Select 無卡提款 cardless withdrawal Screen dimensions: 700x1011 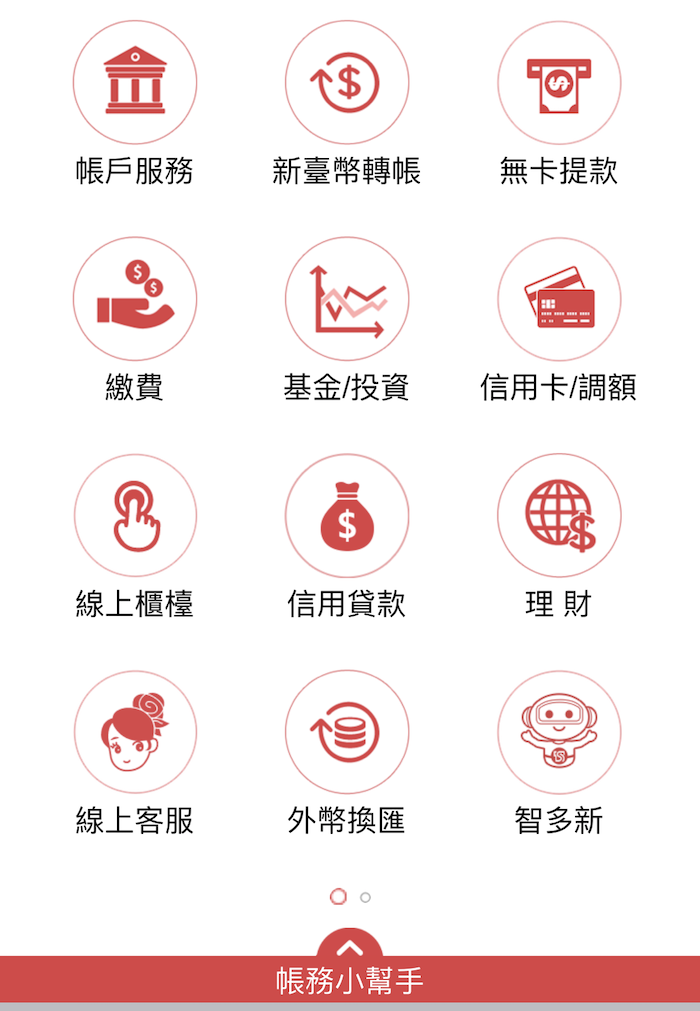point(559,83)
